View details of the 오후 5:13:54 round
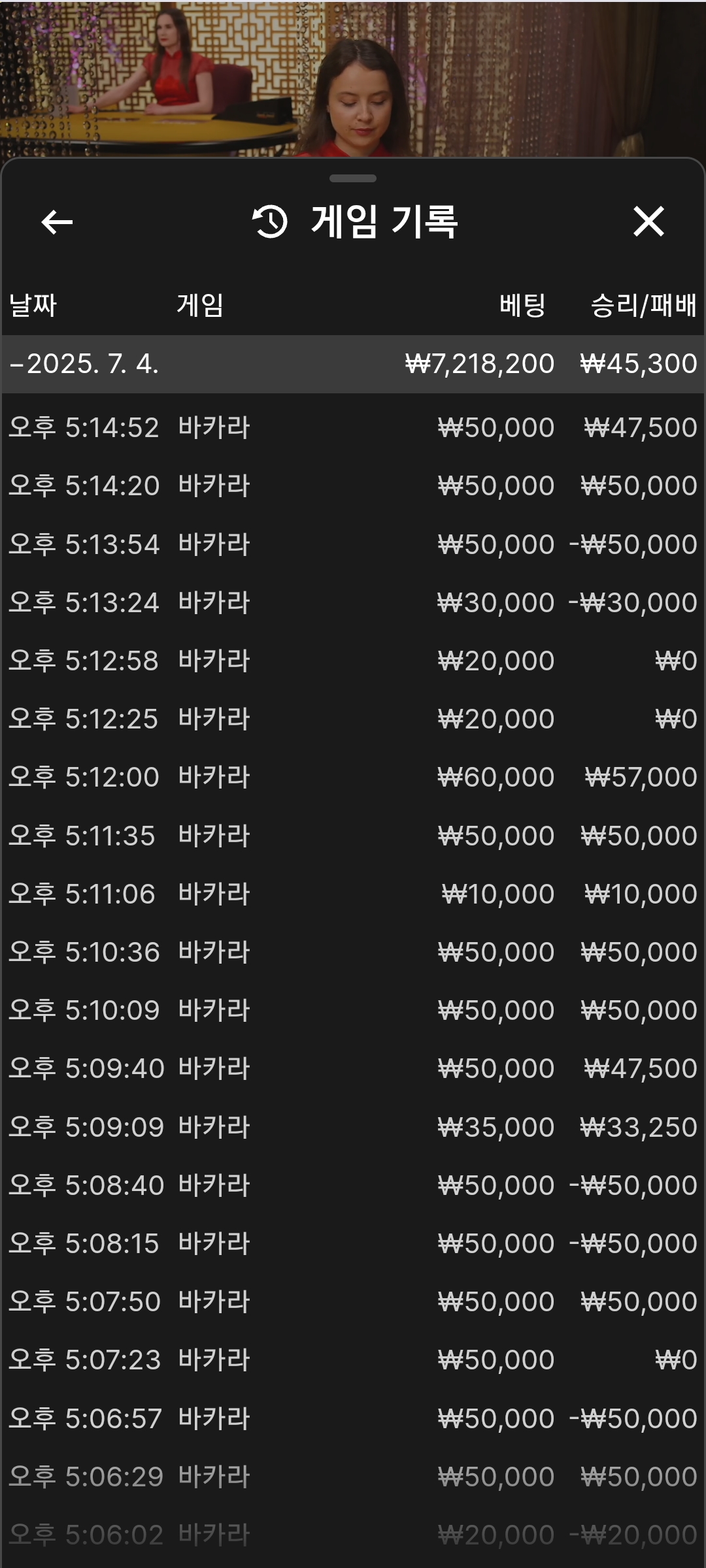This screenshot has width=706, height=1568. (x=353, y=544)
